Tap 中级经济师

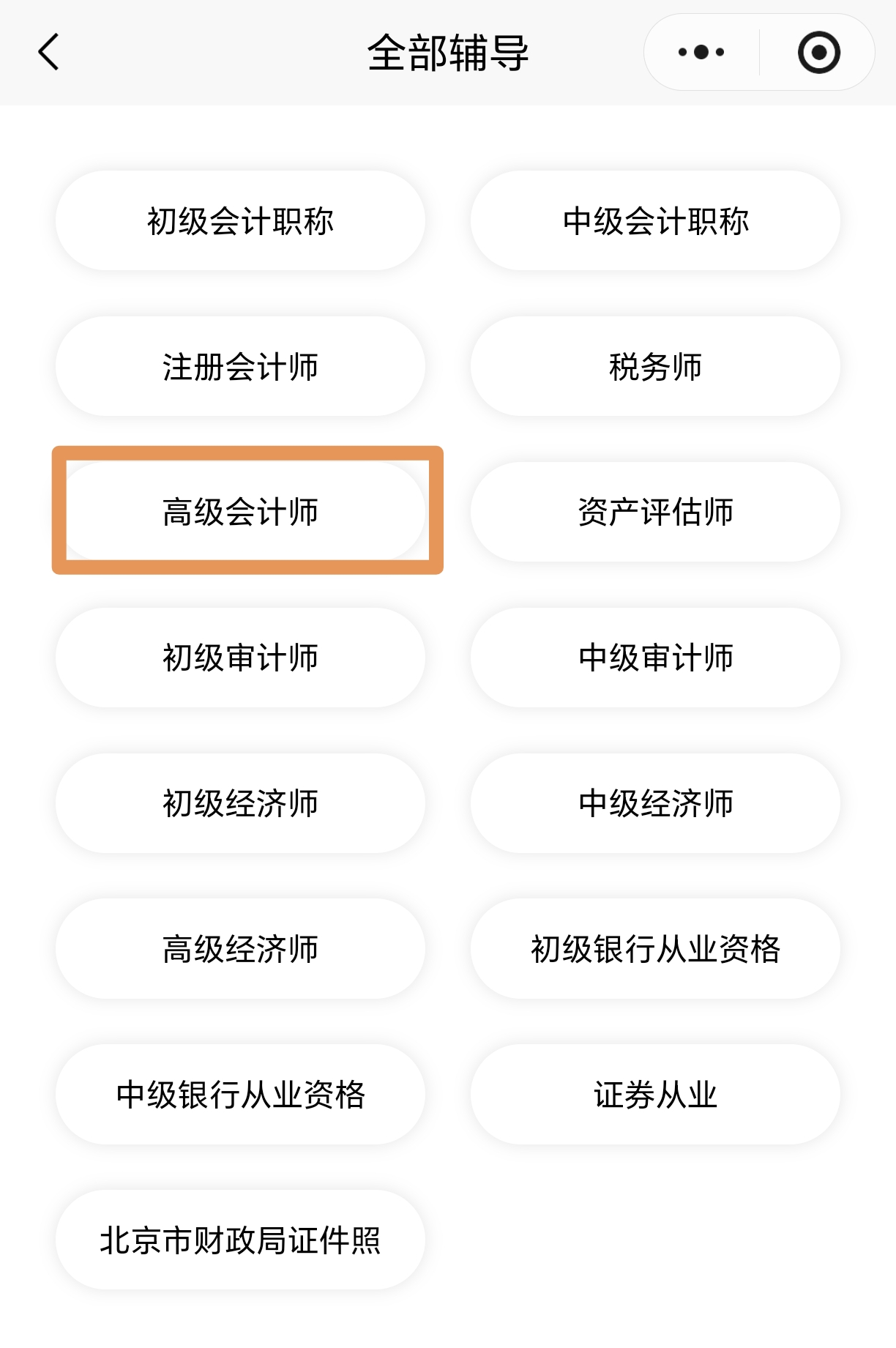655,803
